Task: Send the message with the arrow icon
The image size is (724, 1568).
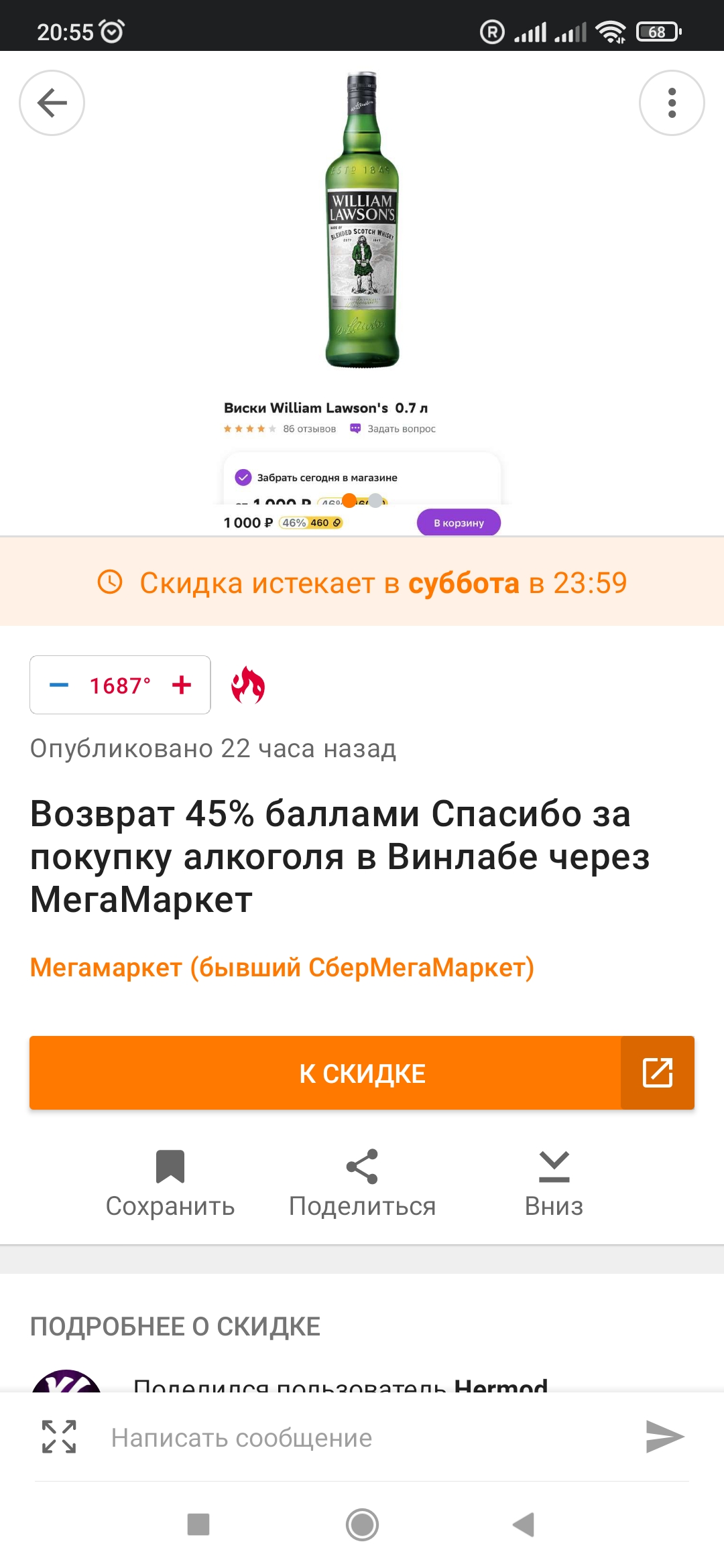Action: (664, 1437)
